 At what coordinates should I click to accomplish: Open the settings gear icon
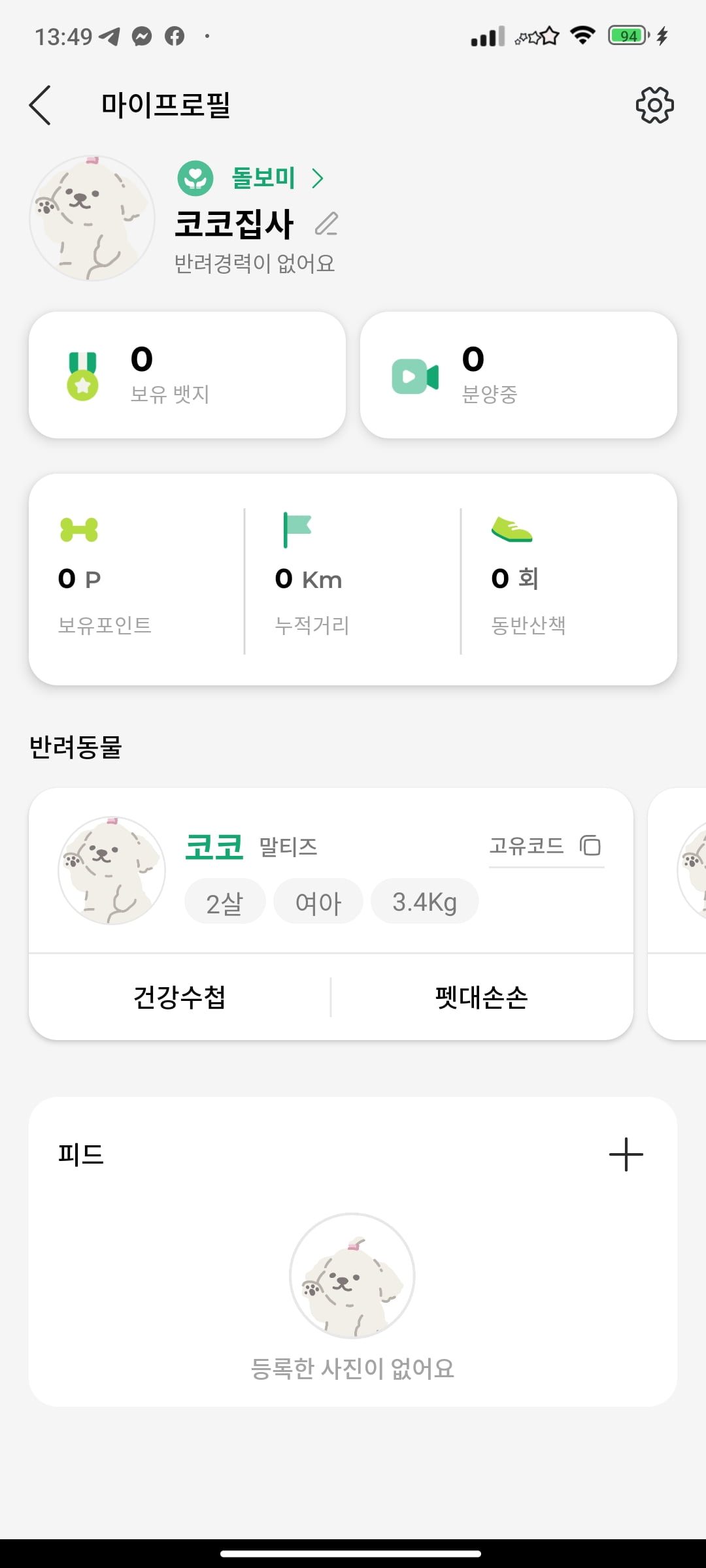(654, 105)
